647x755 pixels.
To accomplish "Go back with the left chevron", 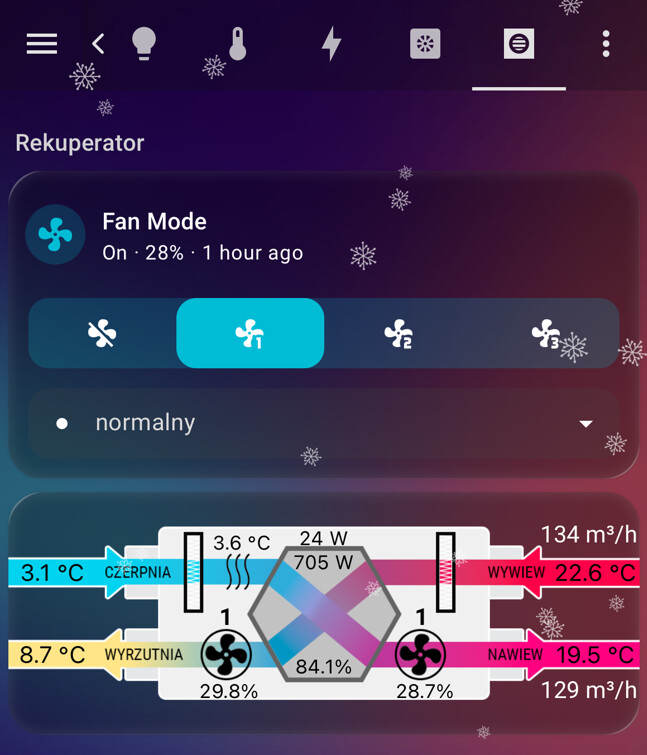I will (x=98, y=44).
